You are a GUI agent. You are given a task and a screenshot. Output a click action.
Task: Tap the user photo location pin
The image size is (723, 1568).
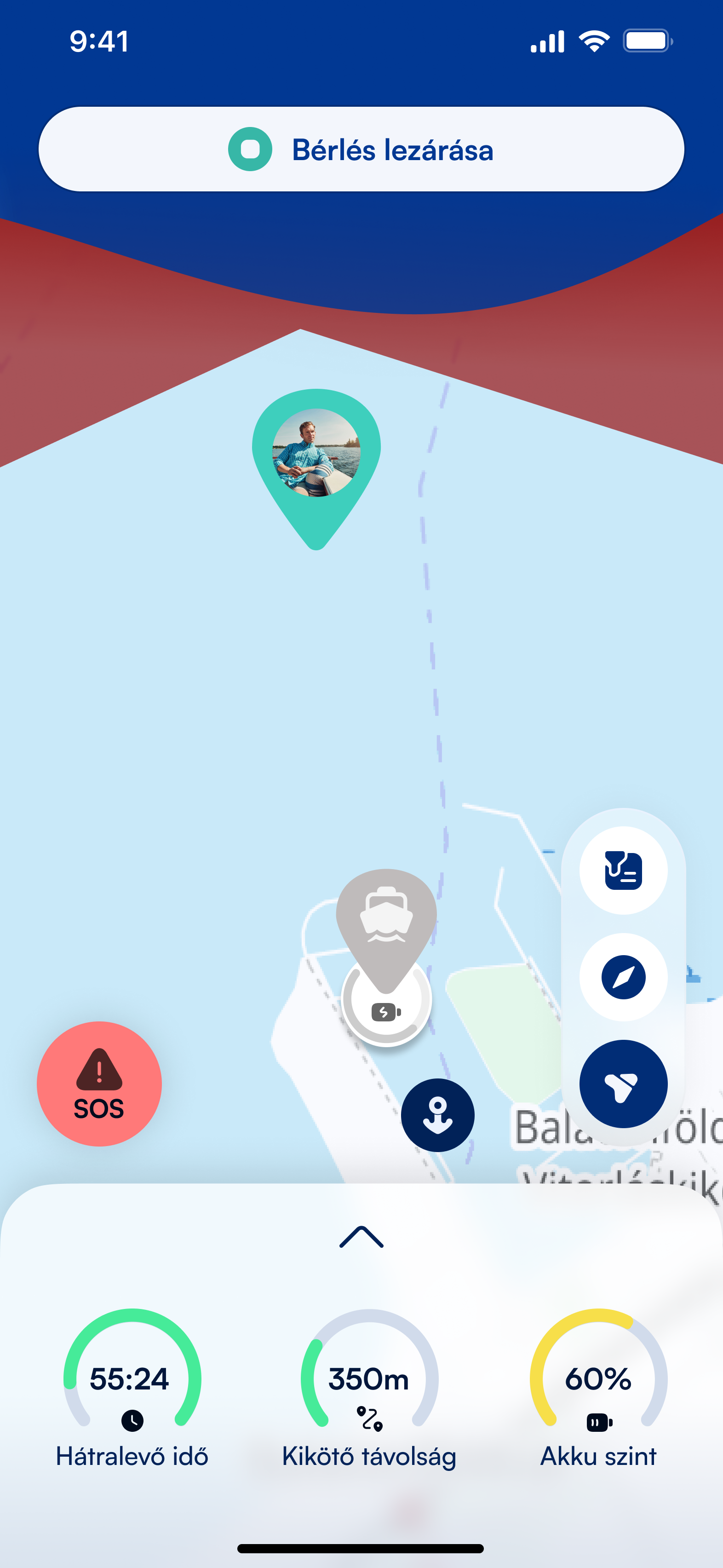tap(316, 454)
